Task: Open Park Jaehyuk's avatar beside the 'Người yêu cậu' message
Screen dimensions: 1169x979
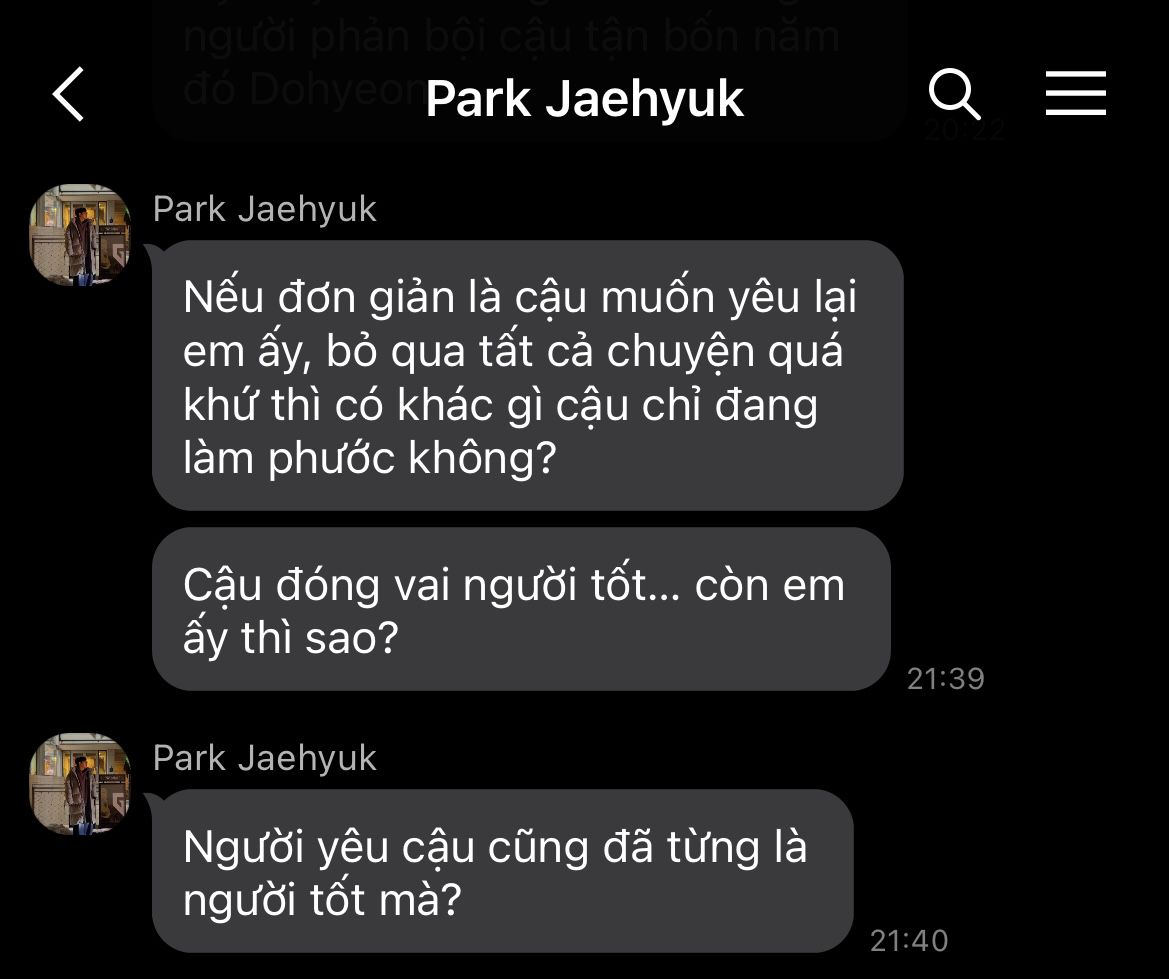Action: (x=80, y=784)
